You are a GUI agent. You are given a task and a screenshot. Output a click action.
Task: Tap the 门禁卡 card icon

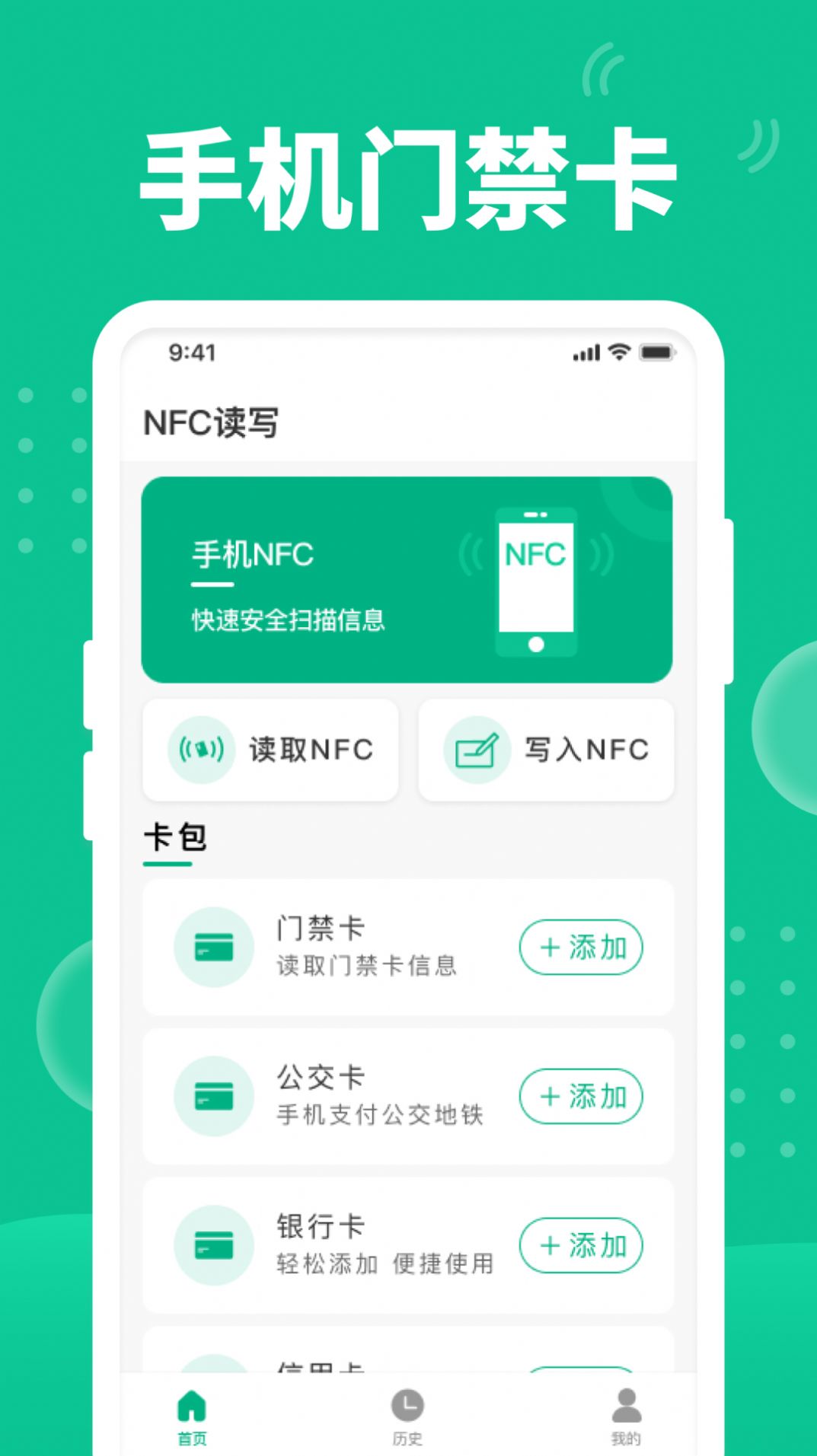[214, 946]
